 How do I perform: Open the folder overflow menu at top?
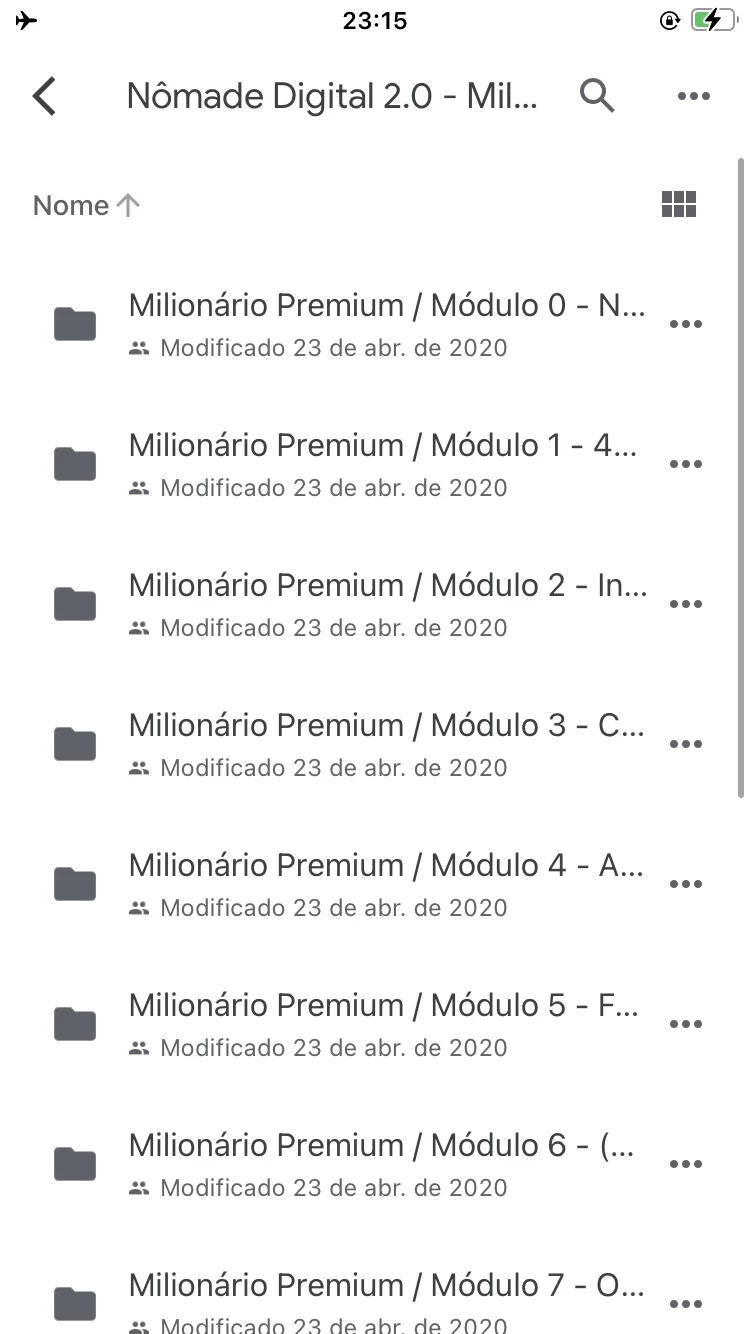pyautogui.click(x=693, y=96)
